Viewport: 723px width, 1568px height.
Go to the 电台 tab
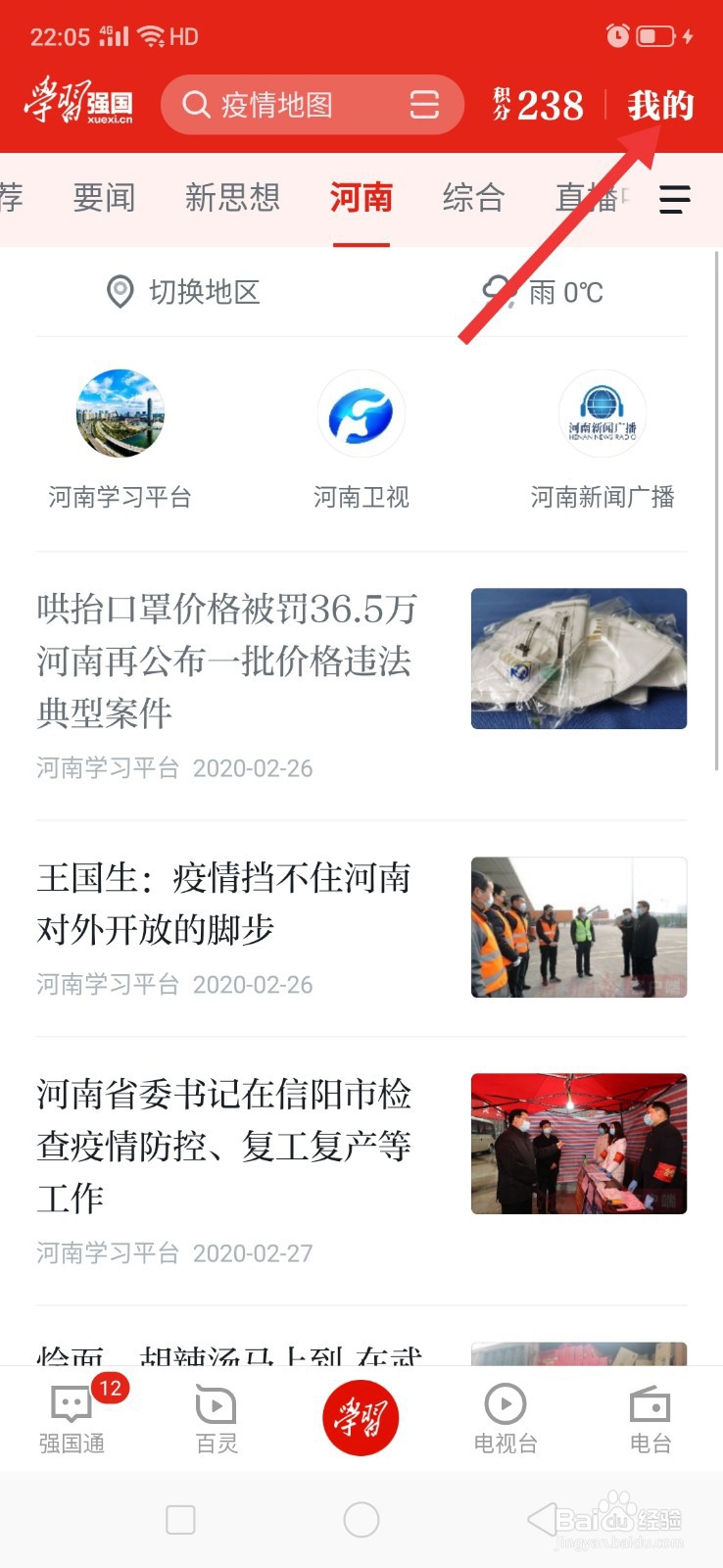click(650, 1418)
